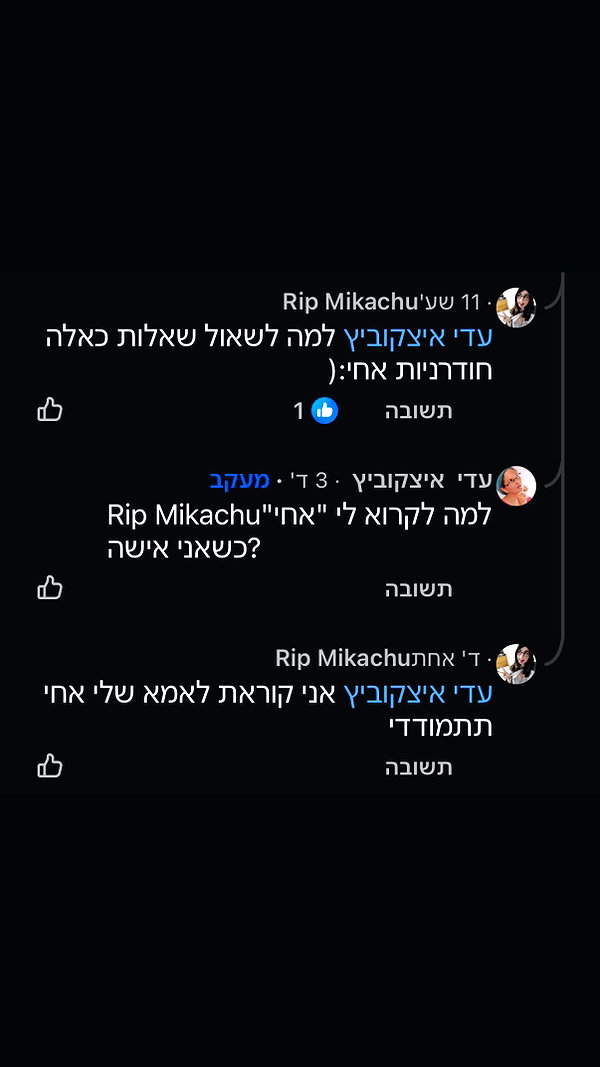Open the עדי איצקוביץ mention in the תתמודדי comment

[417, 693]
